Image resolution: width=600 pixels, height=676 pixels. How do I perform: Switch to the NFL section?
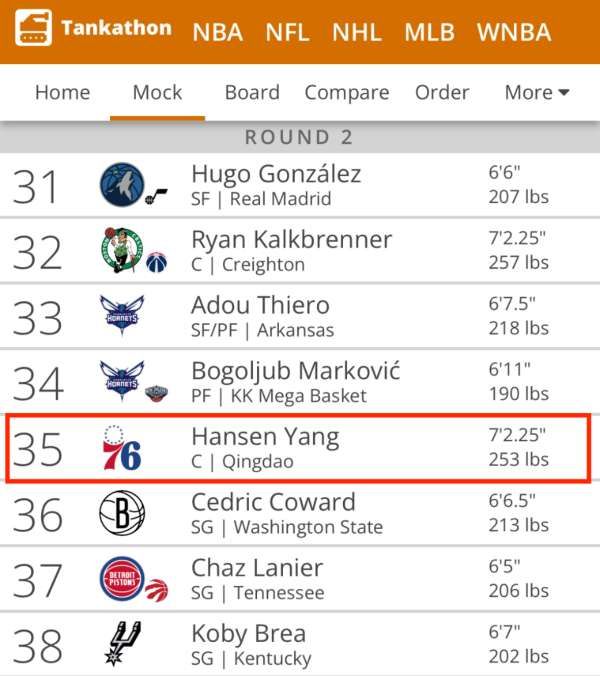pos(287,32)
